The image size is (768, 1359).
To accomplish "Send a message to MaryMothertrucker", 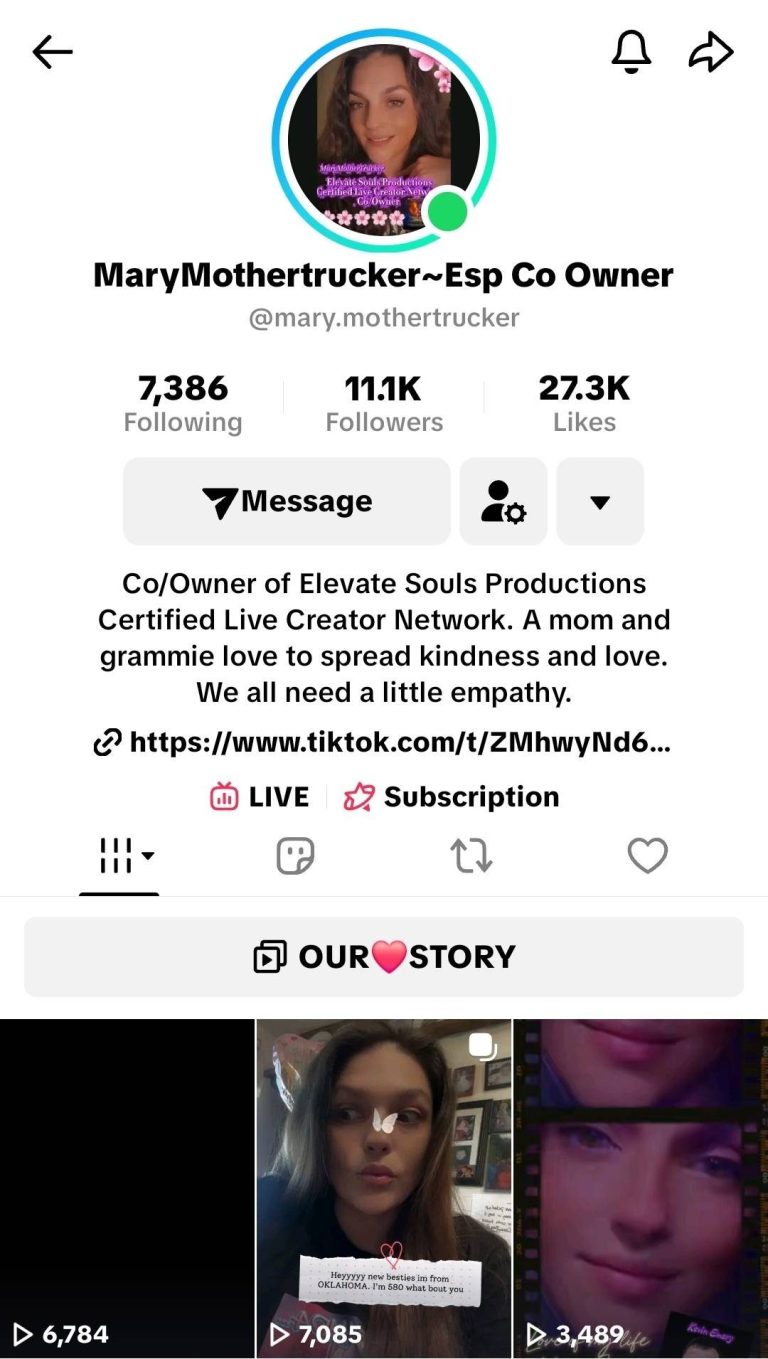I will 286,502.
